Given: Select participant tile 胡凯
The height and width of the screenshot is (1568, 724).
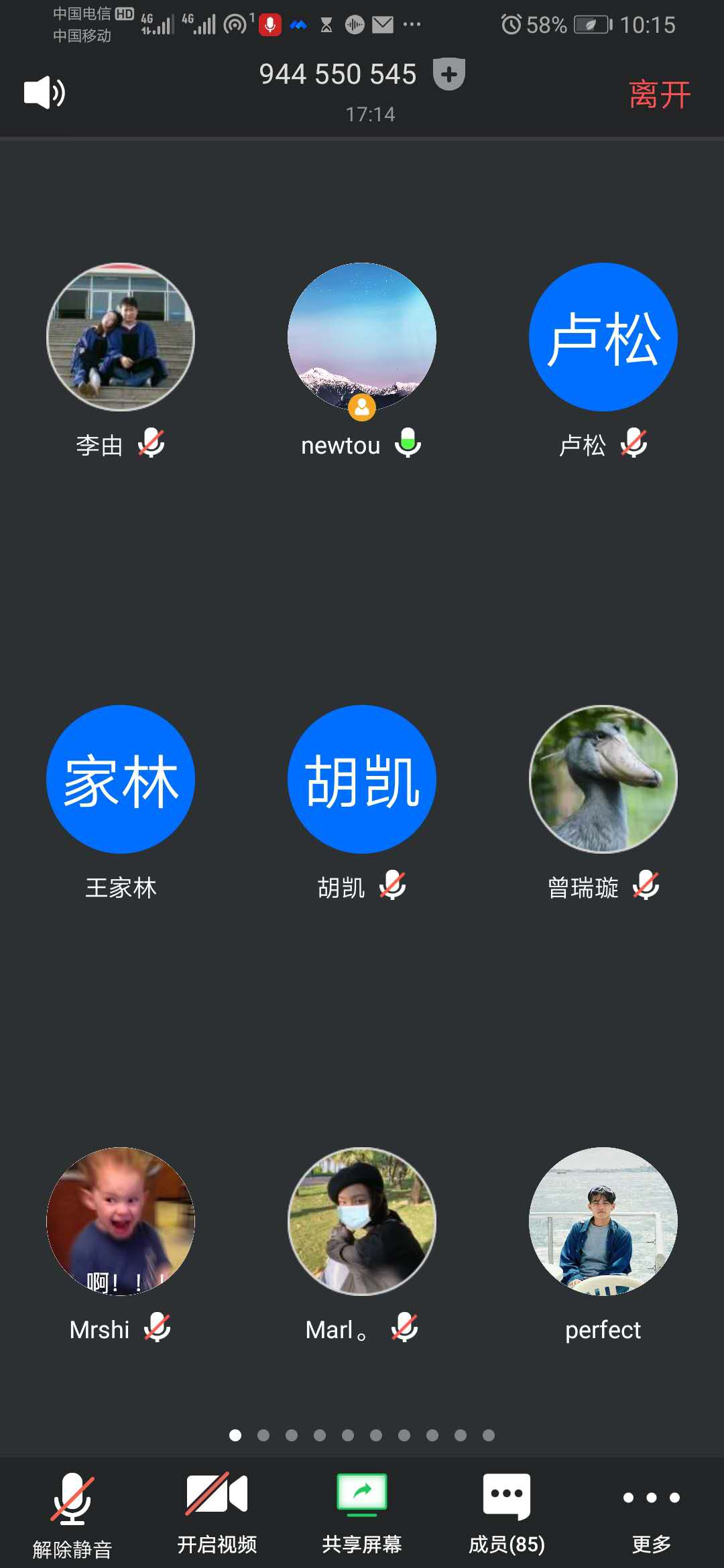Looking at the screenshot, I should tap(362, 779).
